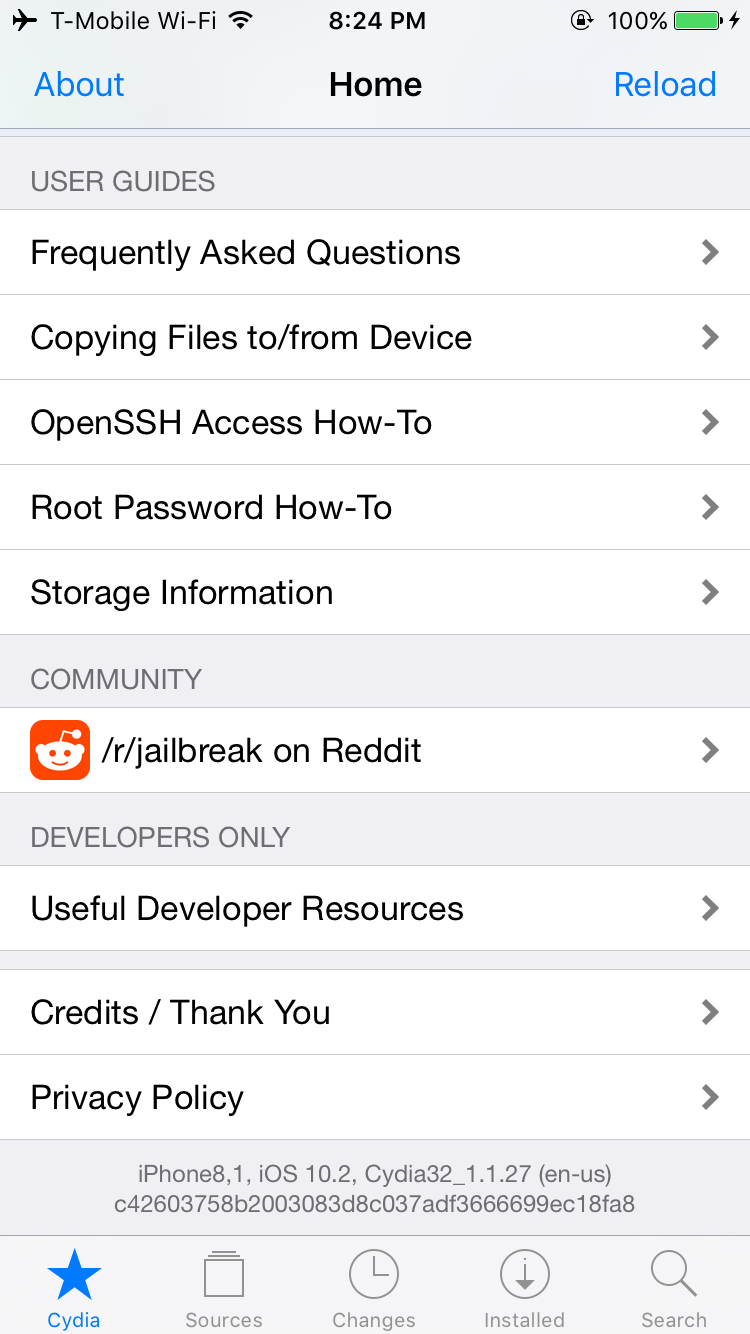Viewport: 750px width, 1334px height.
Task: Select the Cydia tab
Action: 74,1290
